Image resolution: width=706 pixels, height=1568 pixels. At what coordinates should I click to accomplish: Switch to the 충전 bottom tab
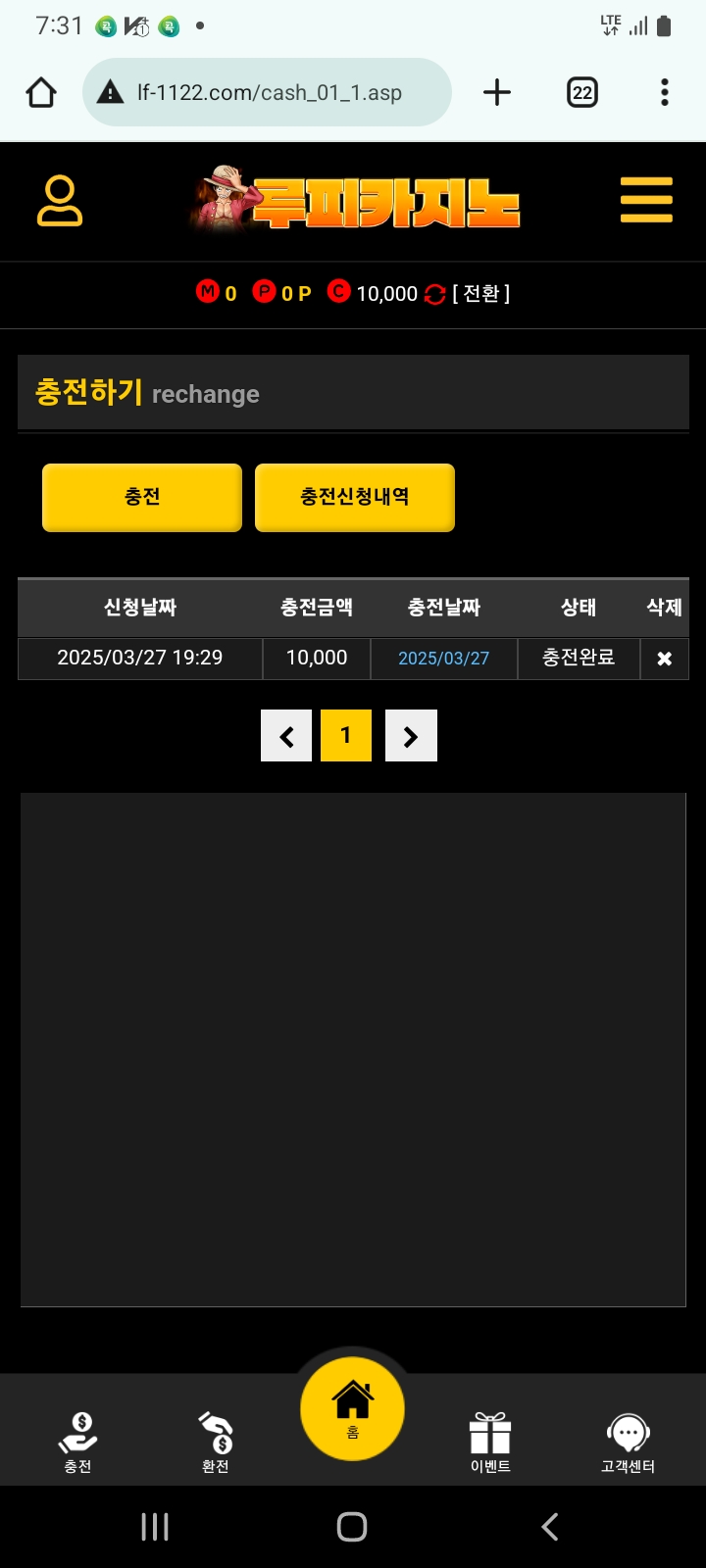coord(78,1442)
